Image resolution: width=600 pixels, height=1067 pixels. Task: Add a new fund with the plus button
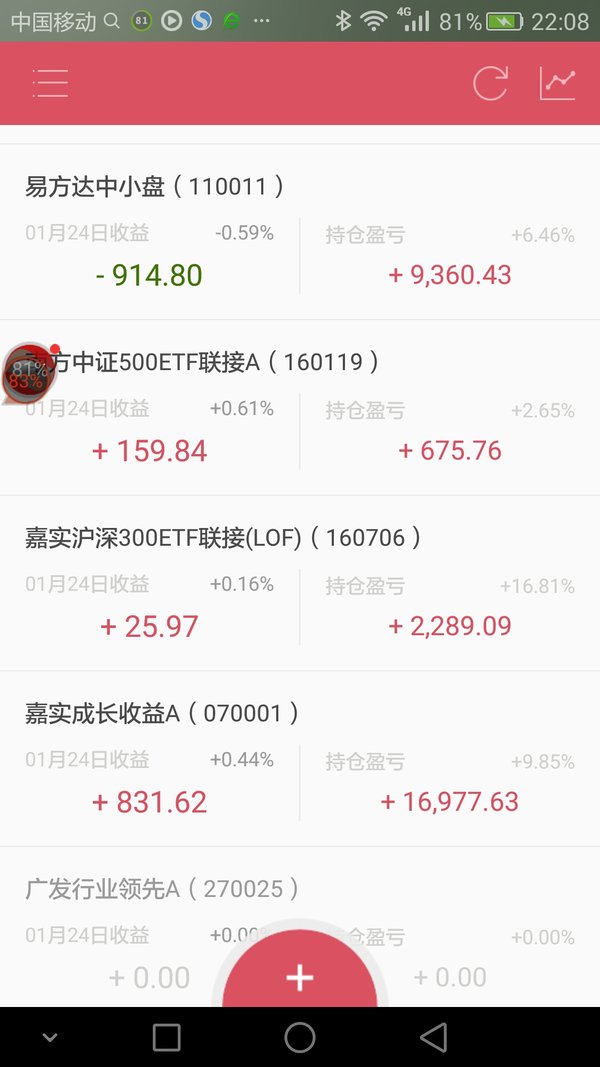(300, 972)
